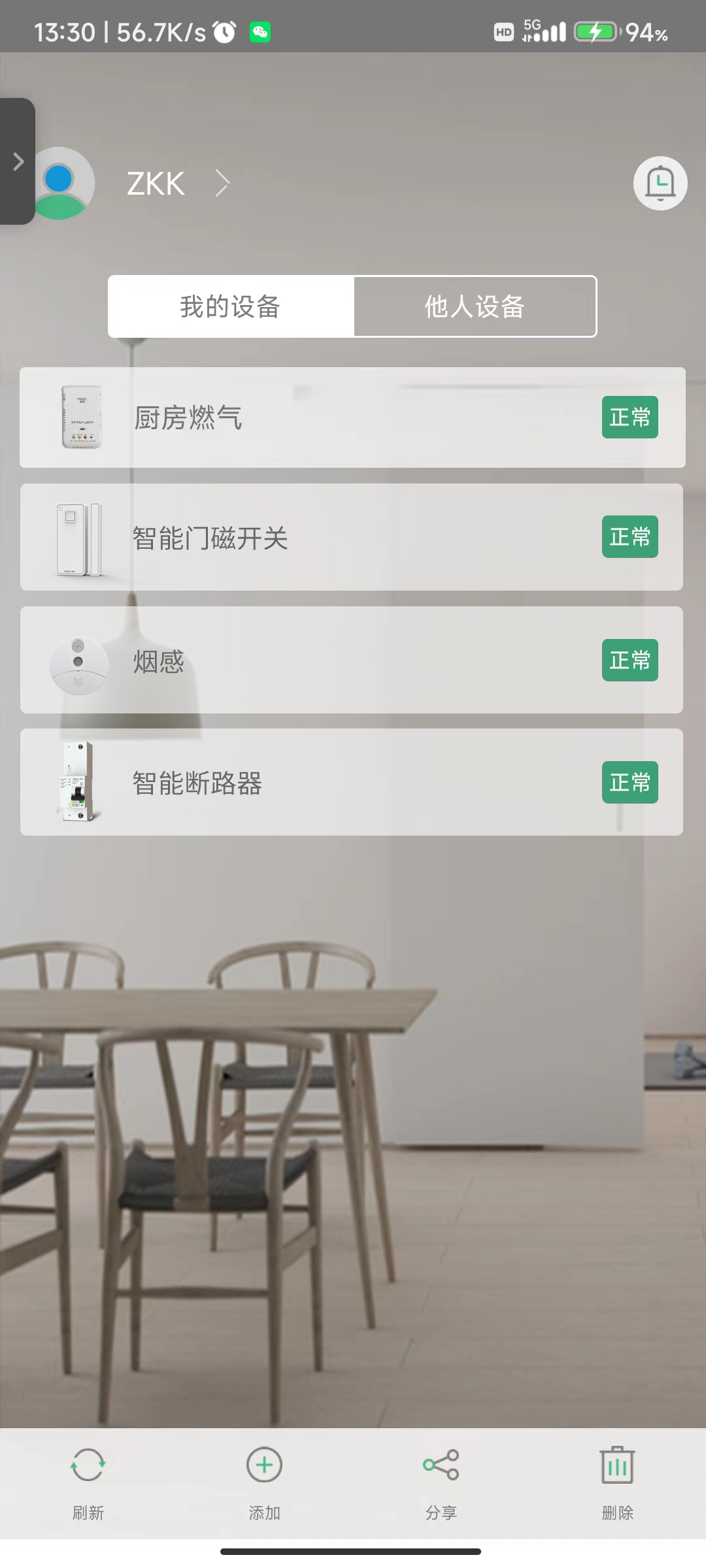Open the 智能断路器 device
The height and width of the screenshot is (1568, 706).
[x=352, y=782]
